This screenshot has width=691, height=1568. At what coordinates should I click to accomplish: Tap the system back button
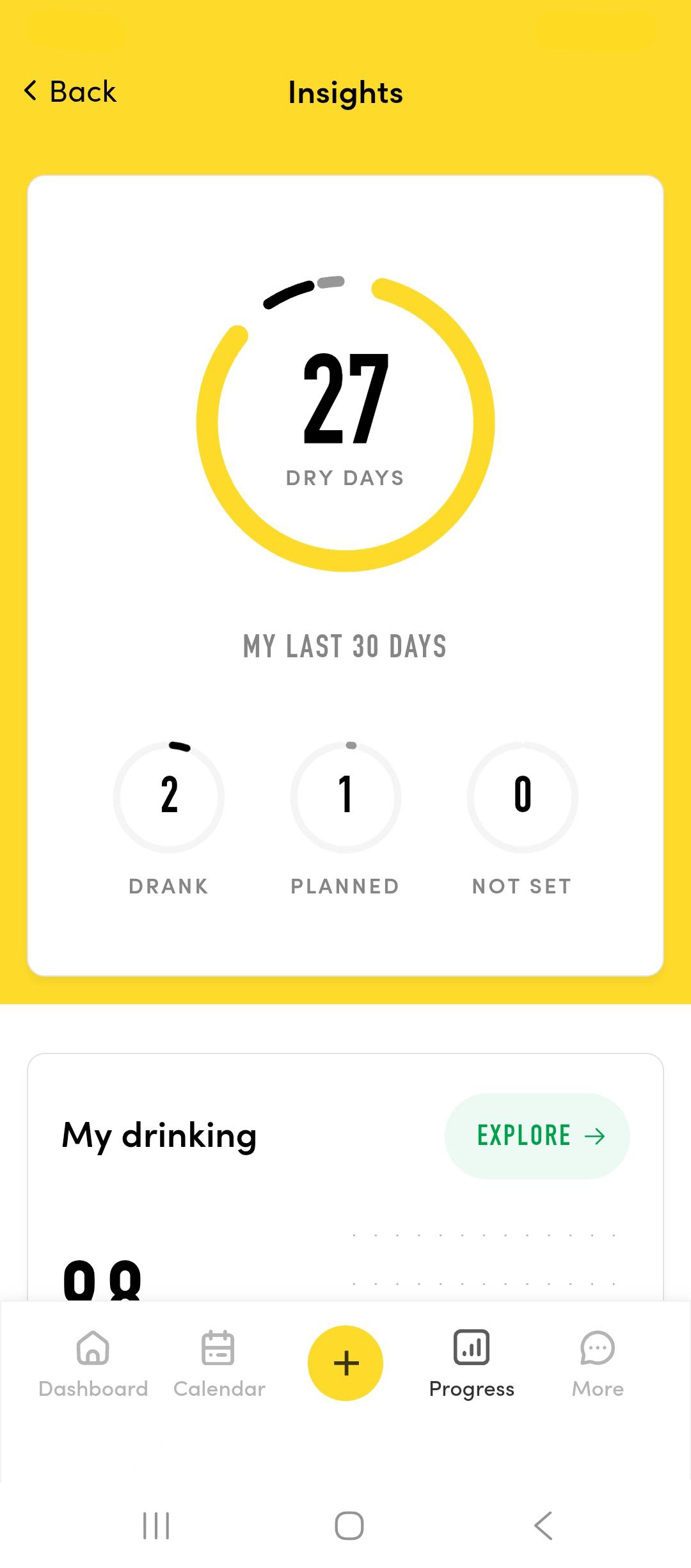[x=543, y=1526]
